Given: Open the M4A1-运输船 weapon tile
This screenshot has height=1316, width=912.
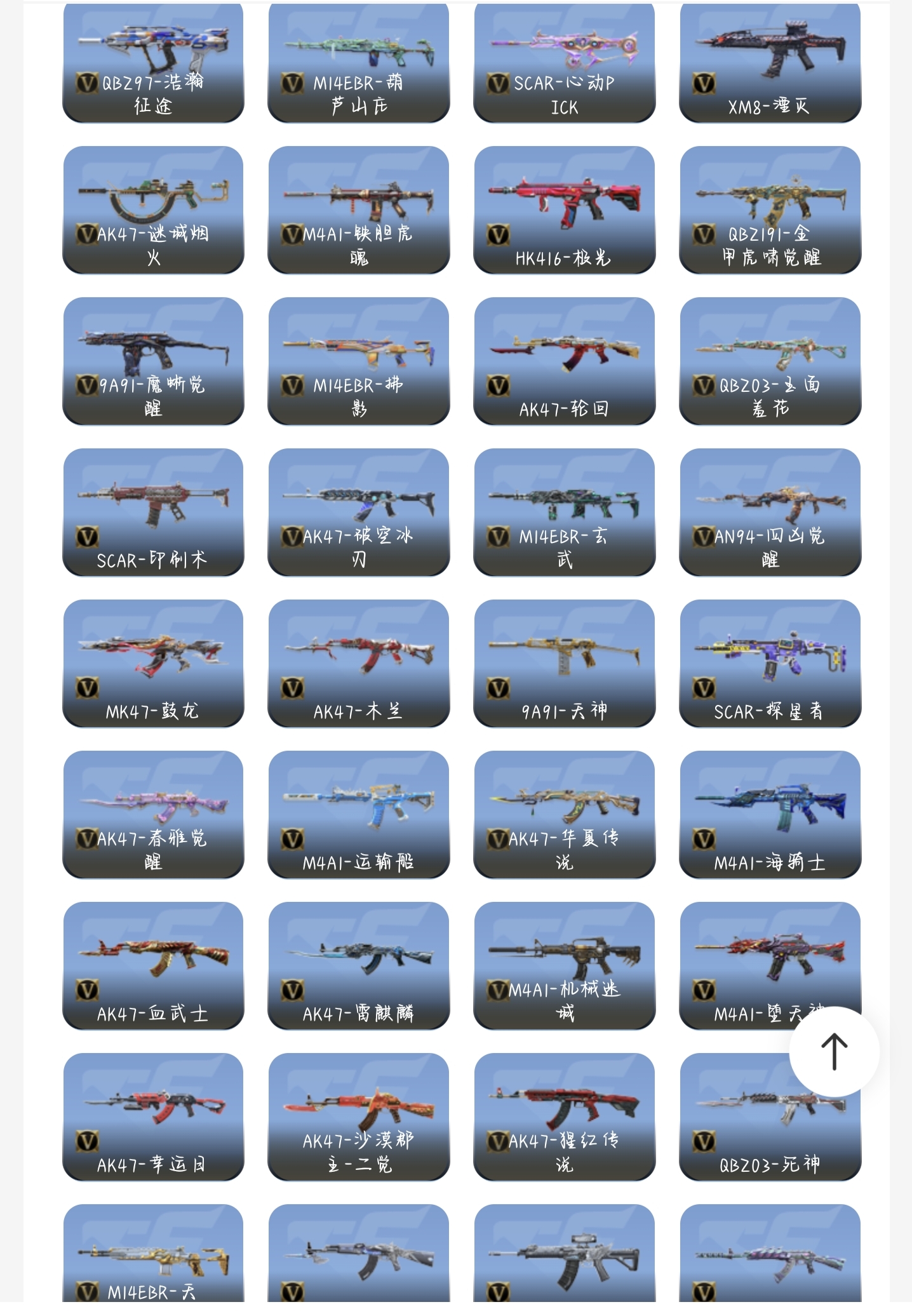Looking at the screenshot, I should point(359,814).
